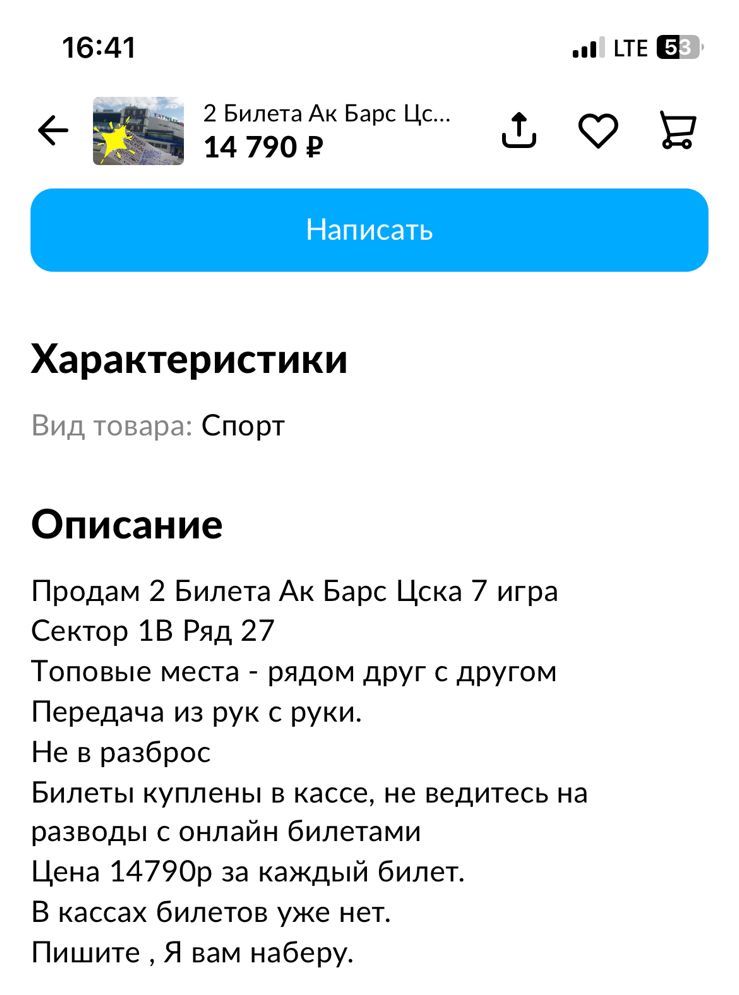Viewport: 739px width, 995px height.
Task: Go back using the arrow icon
Action: pos(52,131)
